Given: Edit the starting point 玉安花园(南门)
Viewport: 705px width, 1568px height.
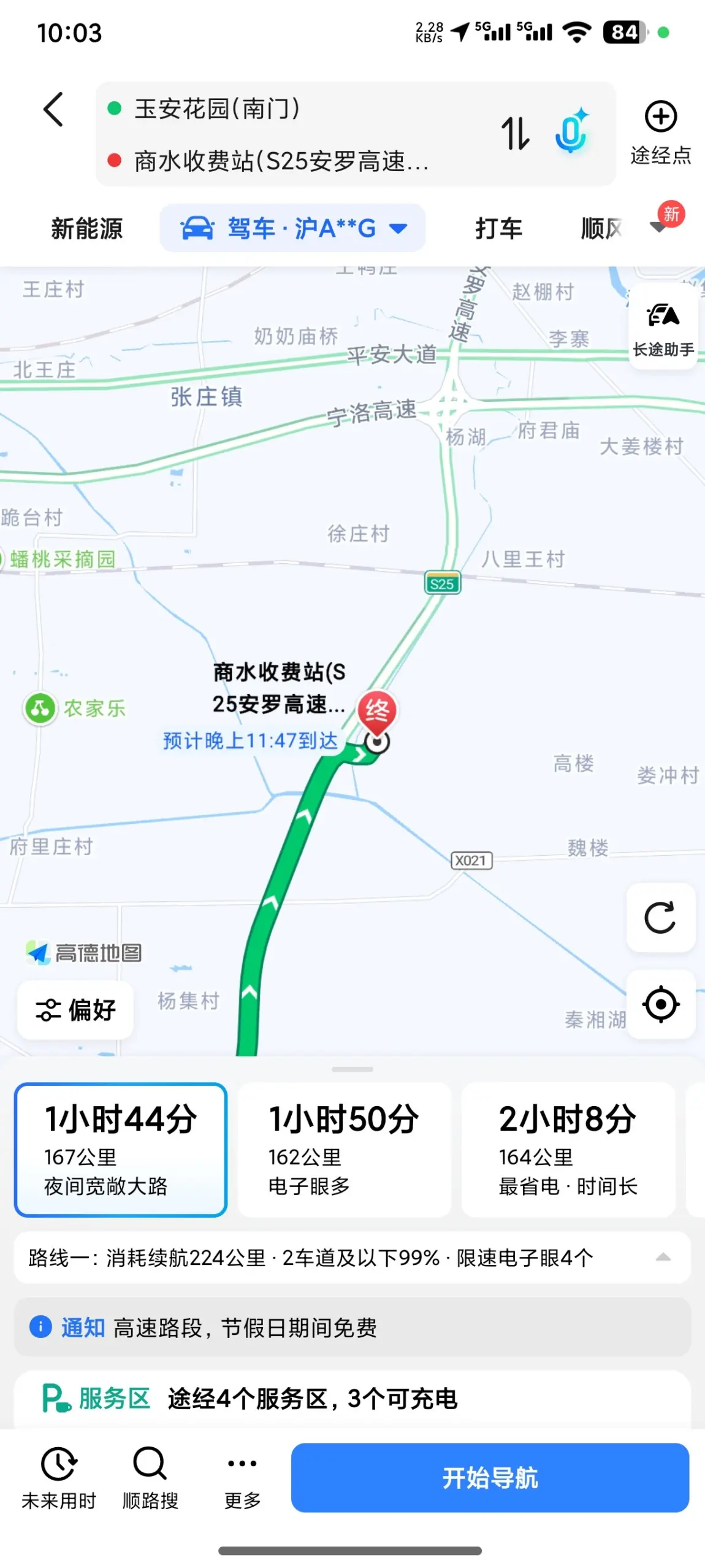Looking at the screenshot, I should (218, 109).
